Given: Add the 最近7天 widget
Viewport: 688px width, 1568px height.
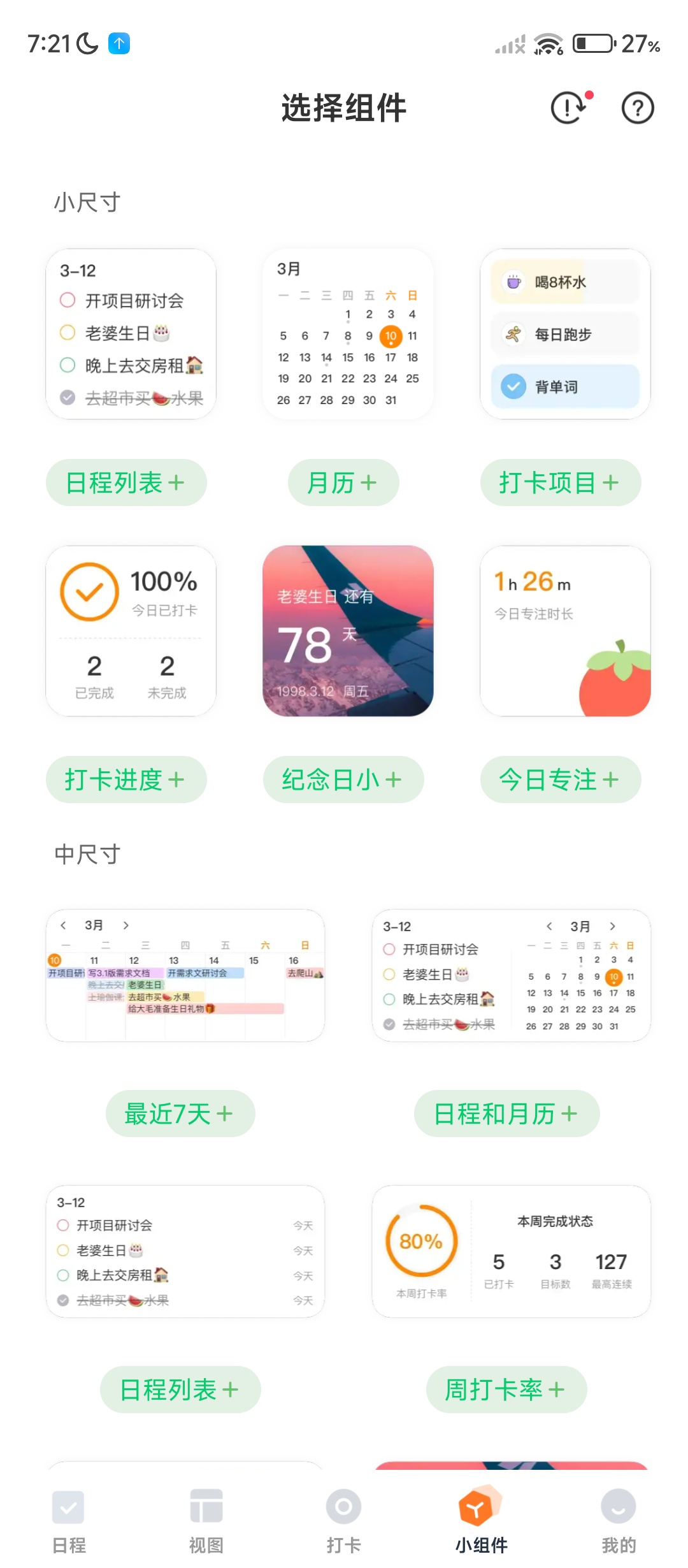Looking at the screenshot, I should tap(180, 1114).
